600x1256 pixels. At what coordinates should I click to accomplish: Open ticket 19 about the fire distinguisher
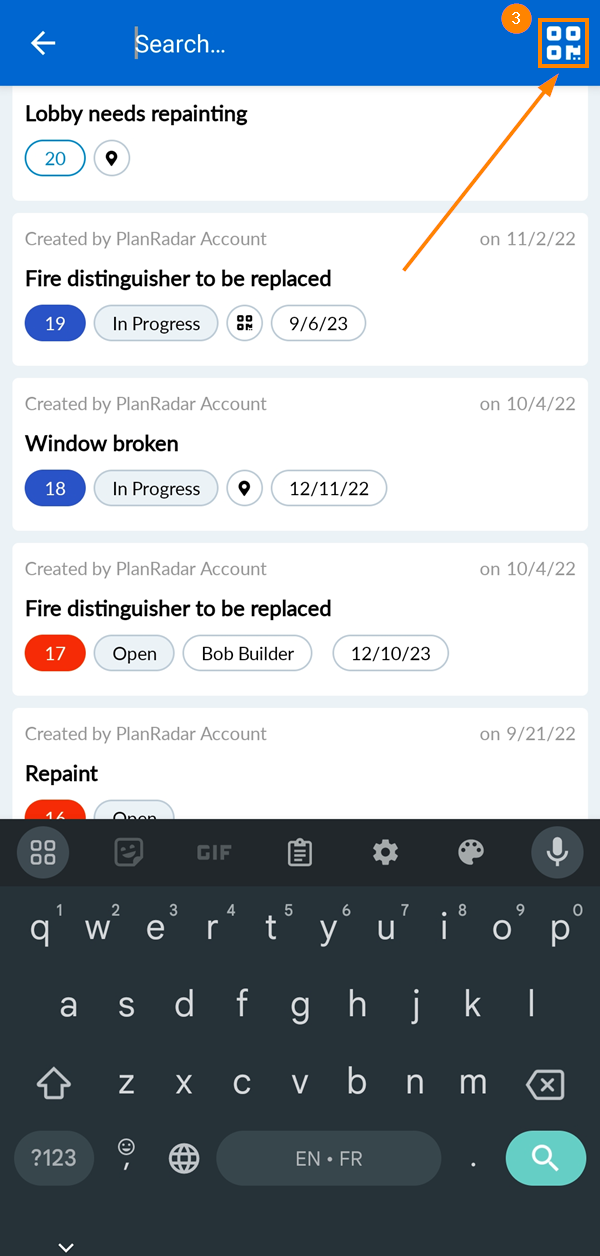[x=178, y=279]
